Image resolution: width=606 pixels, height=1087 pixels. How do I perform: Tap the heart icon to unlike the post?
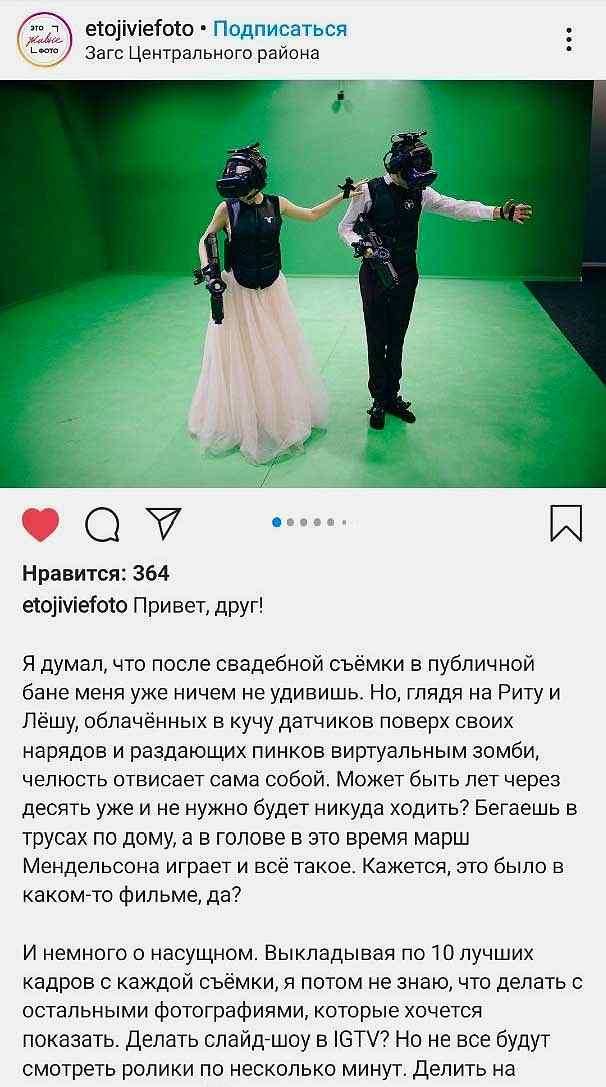tap(41, 524)
